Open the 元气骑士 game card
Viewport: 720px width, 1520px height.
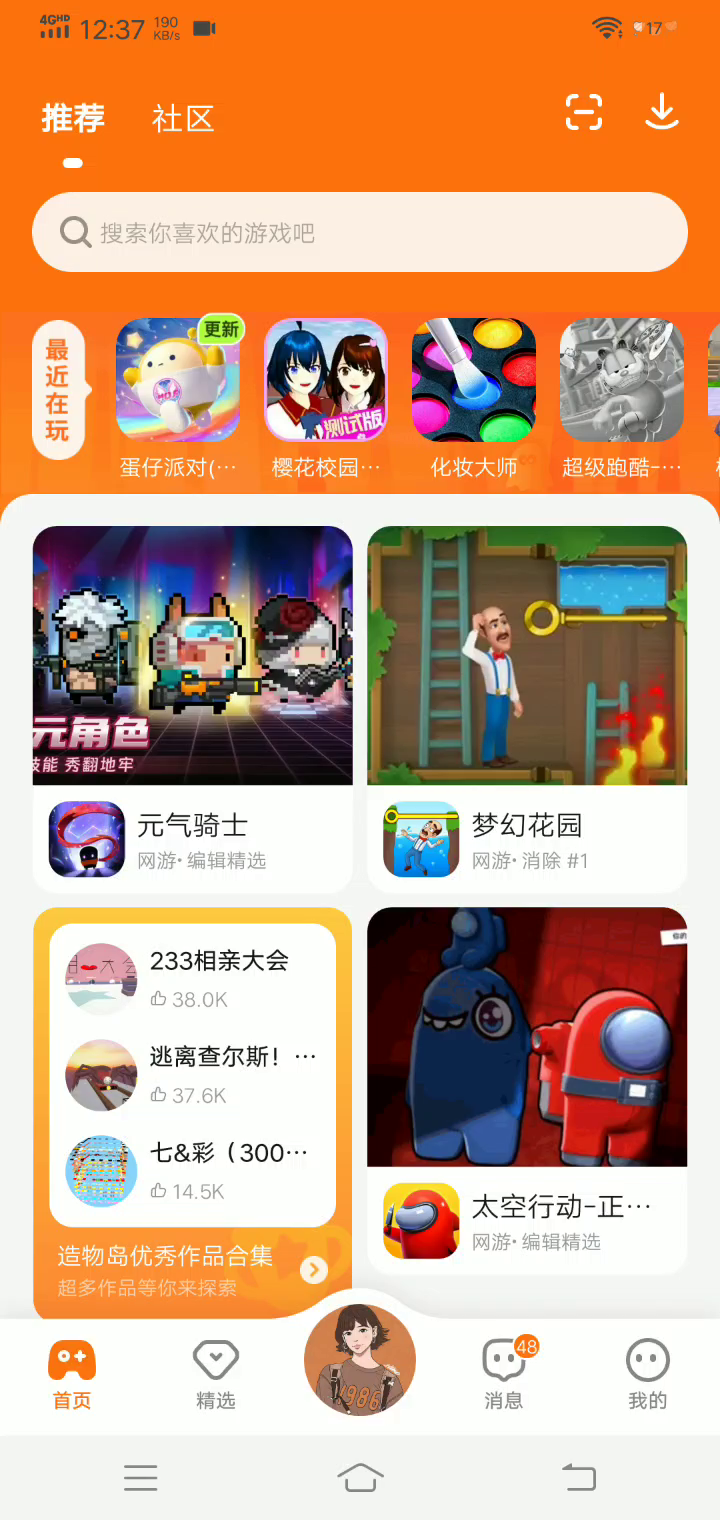pos(192,708)
